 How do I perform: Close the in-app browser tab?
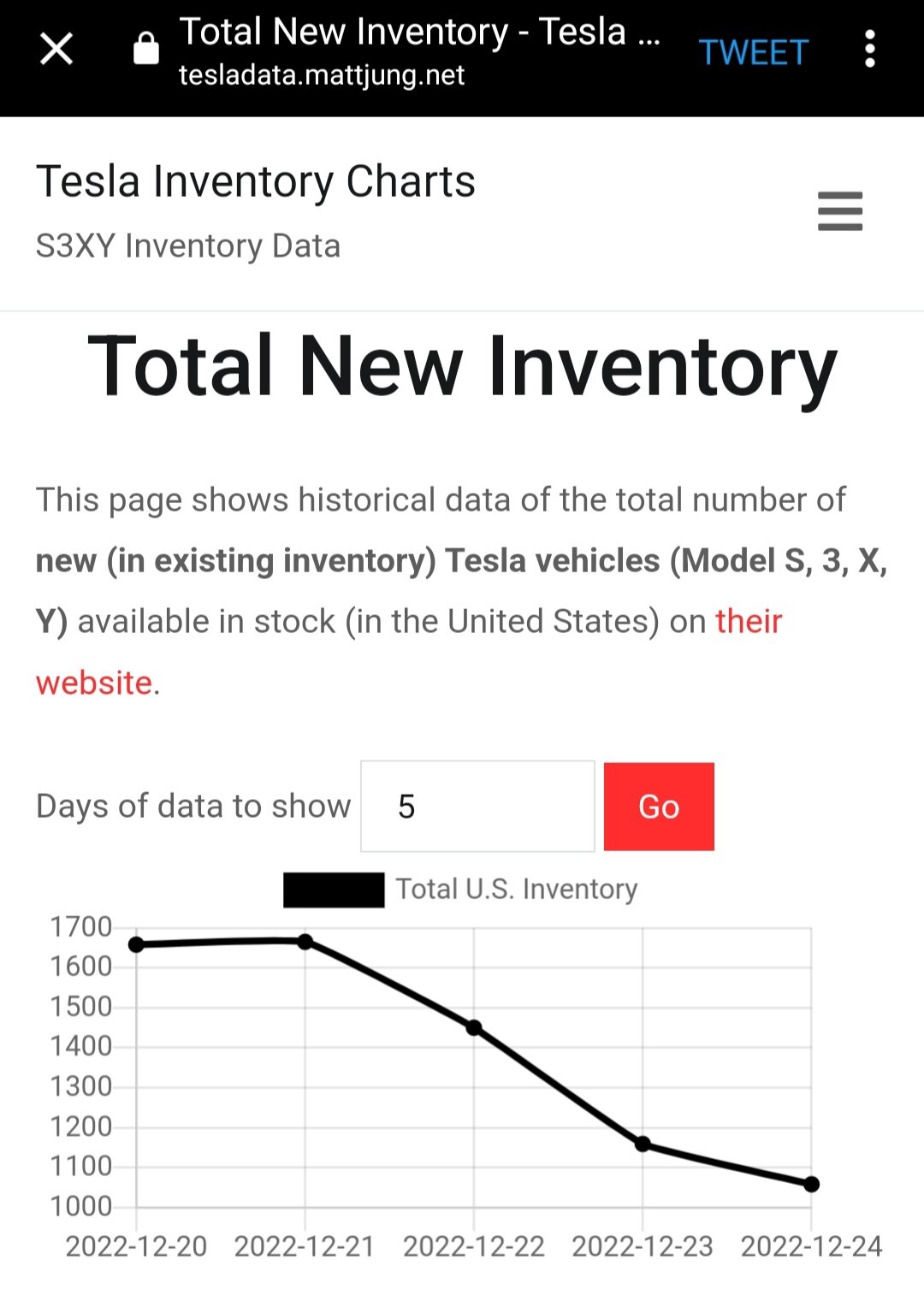coord(56,50)
